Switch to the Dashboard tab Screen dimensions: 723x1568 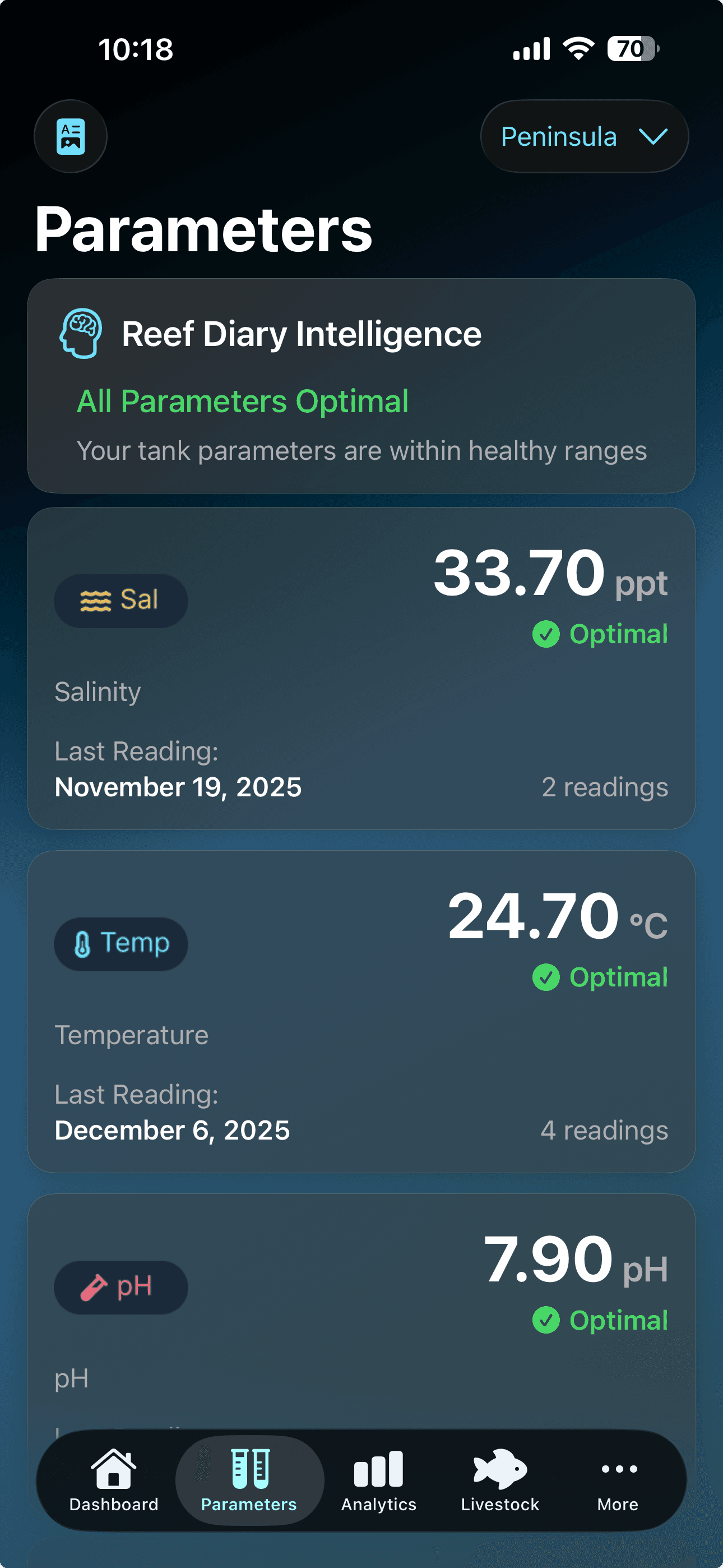[x=113, y=1479]
